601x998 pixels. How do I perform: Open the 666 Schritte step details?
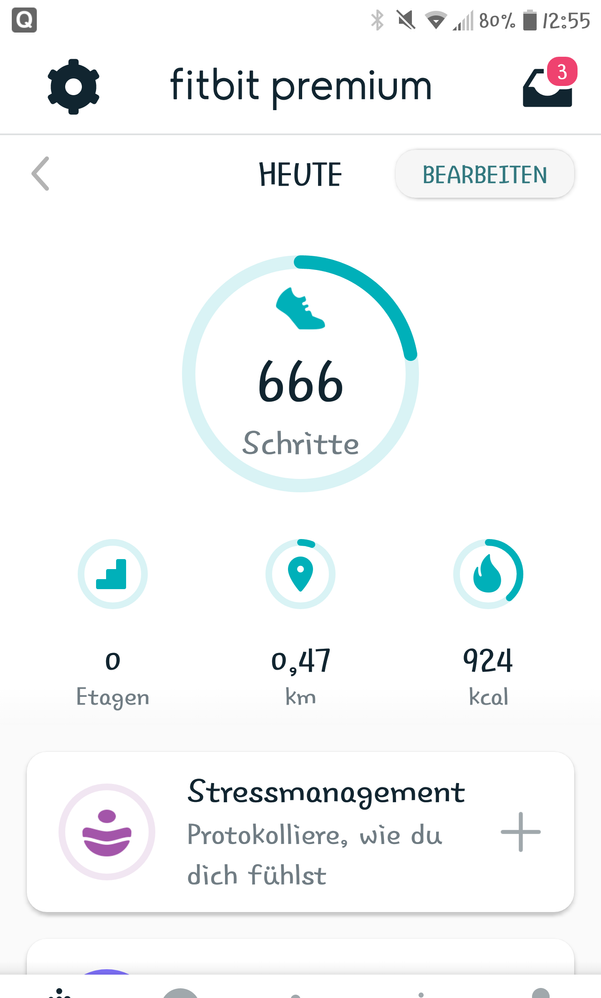[300, 375]
